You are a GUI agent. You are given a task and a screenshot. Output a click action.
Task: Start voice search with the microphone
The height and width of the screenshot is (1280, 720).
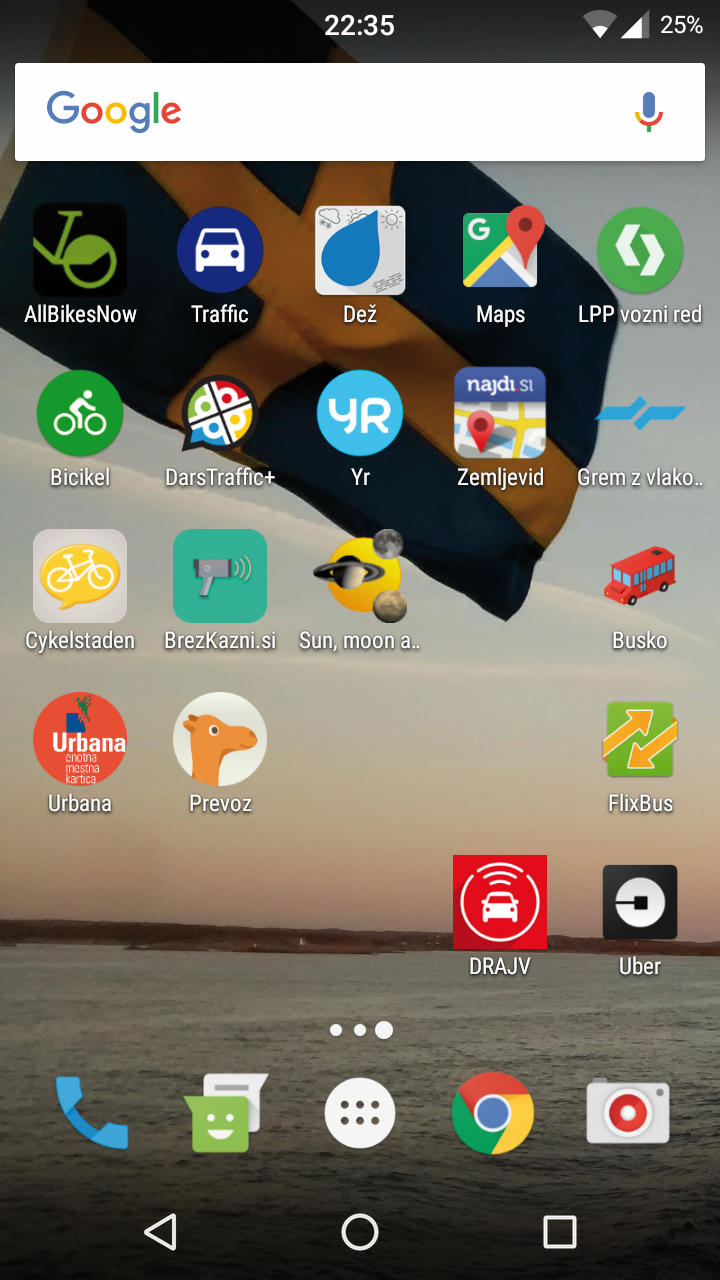point(648,112)
